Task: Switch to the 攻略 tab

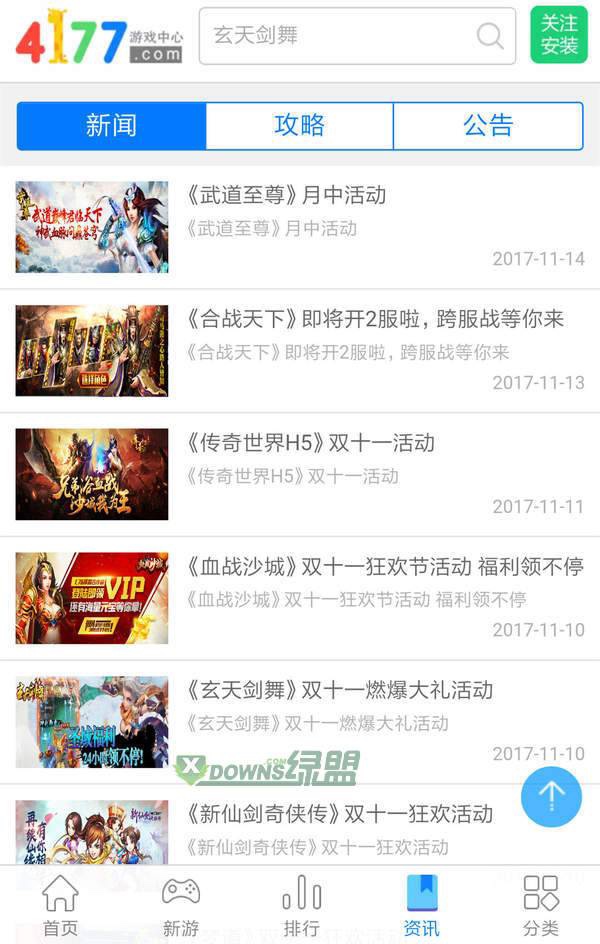Action: tap(299, 126)
